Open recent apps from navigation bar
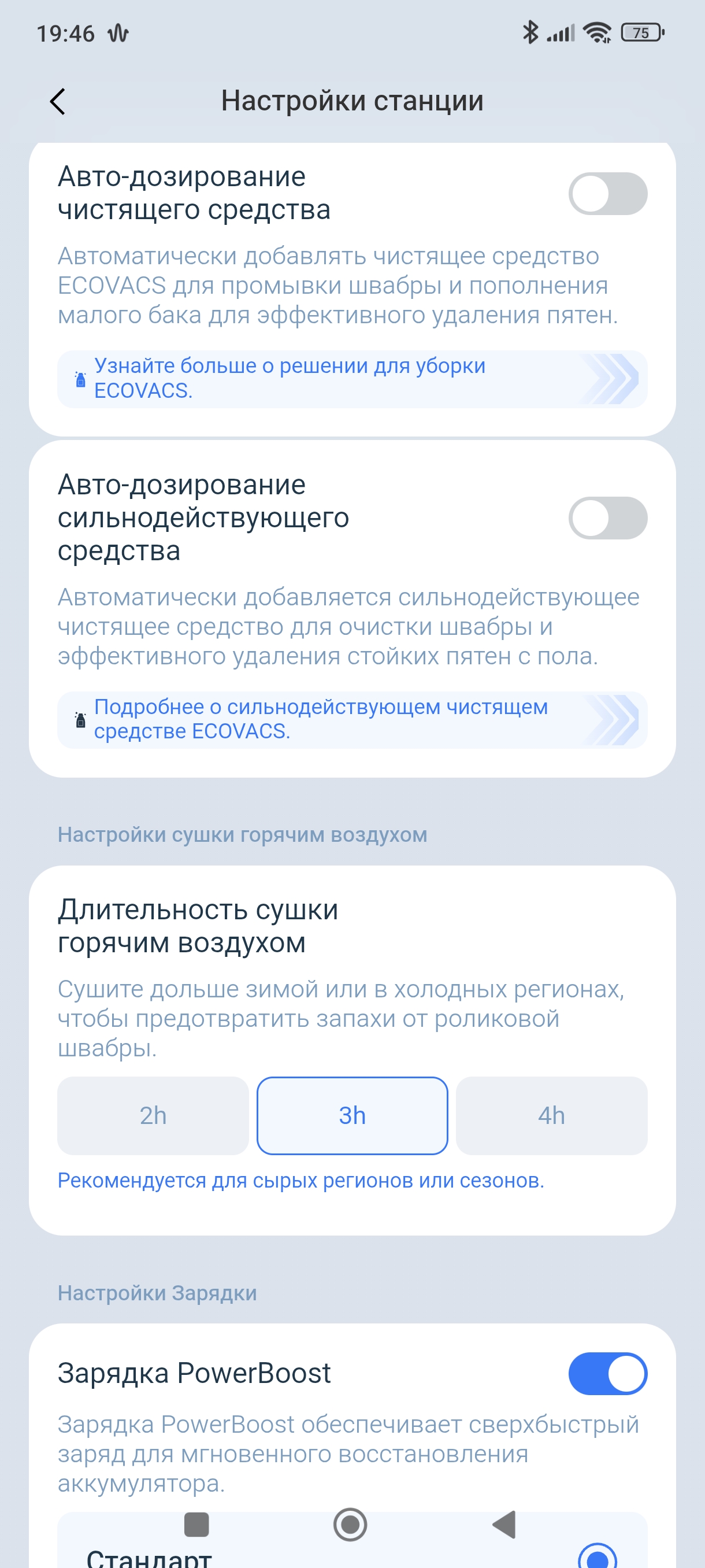The image size is (705, 1568). (x=196, y=1525)
